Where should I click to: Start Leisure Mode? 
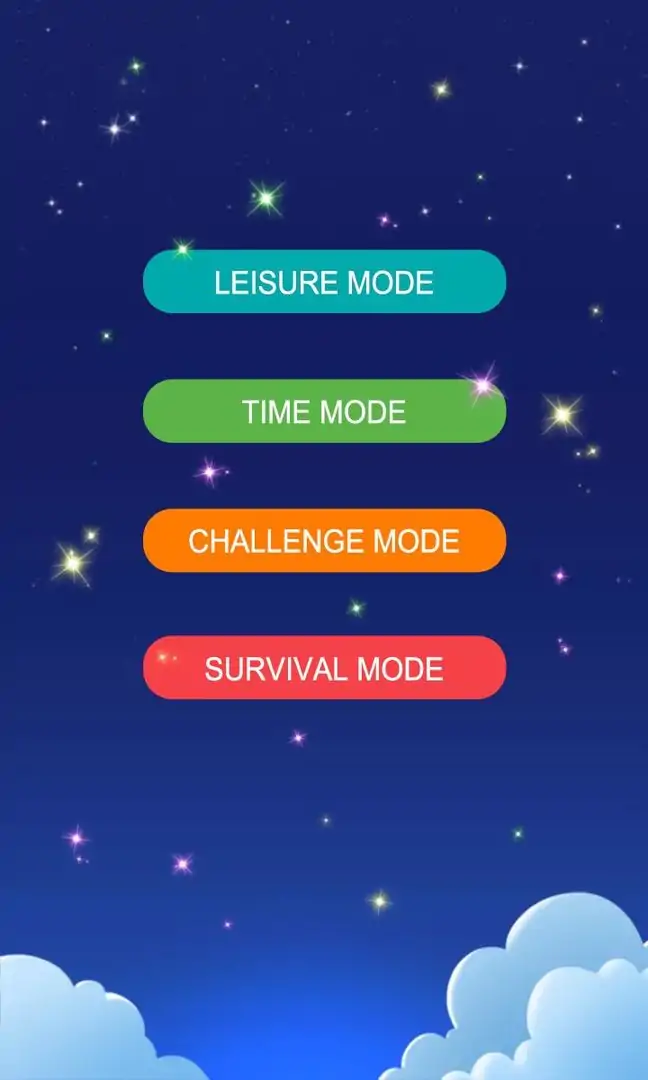pos(324,282)
